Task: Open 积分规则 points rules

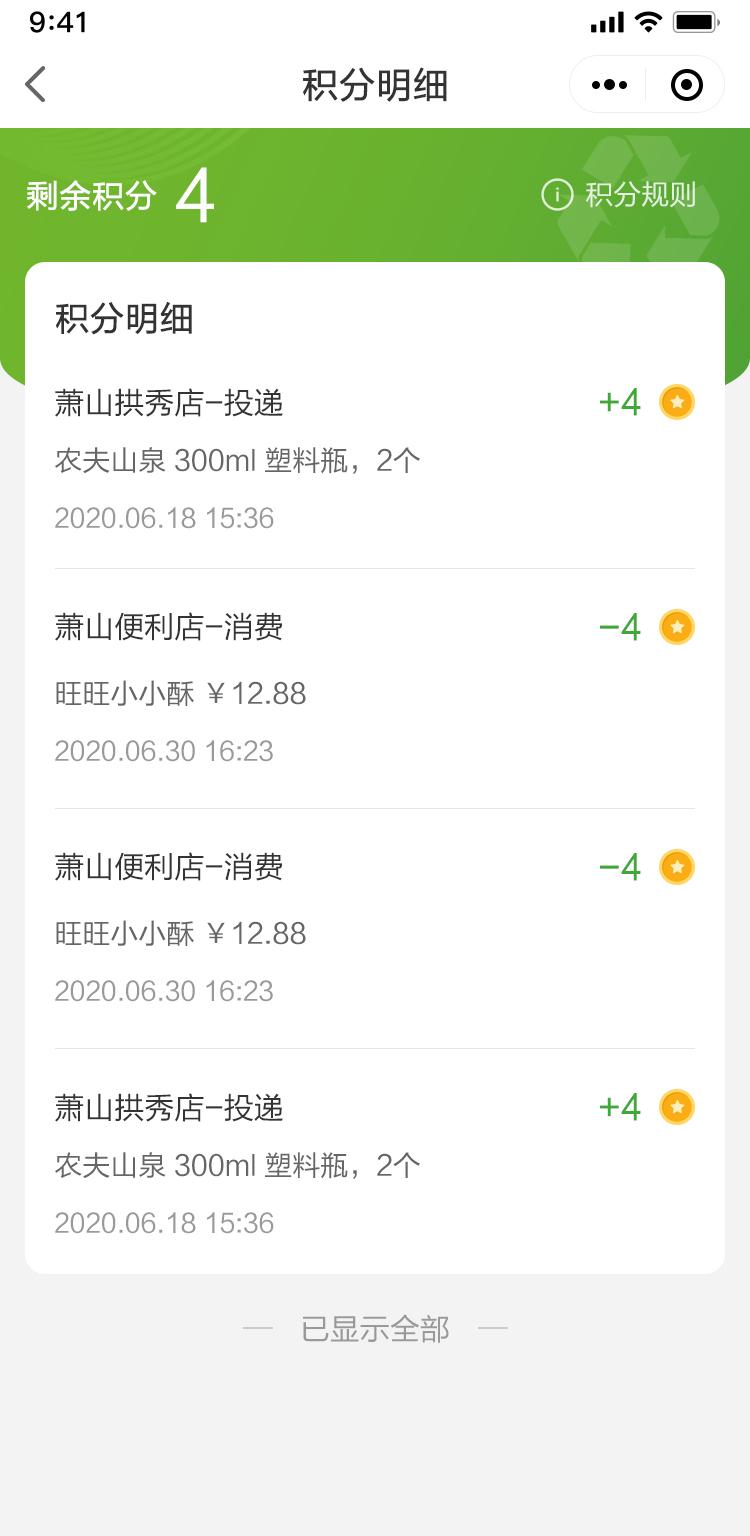Action: (x=619, y=194)
